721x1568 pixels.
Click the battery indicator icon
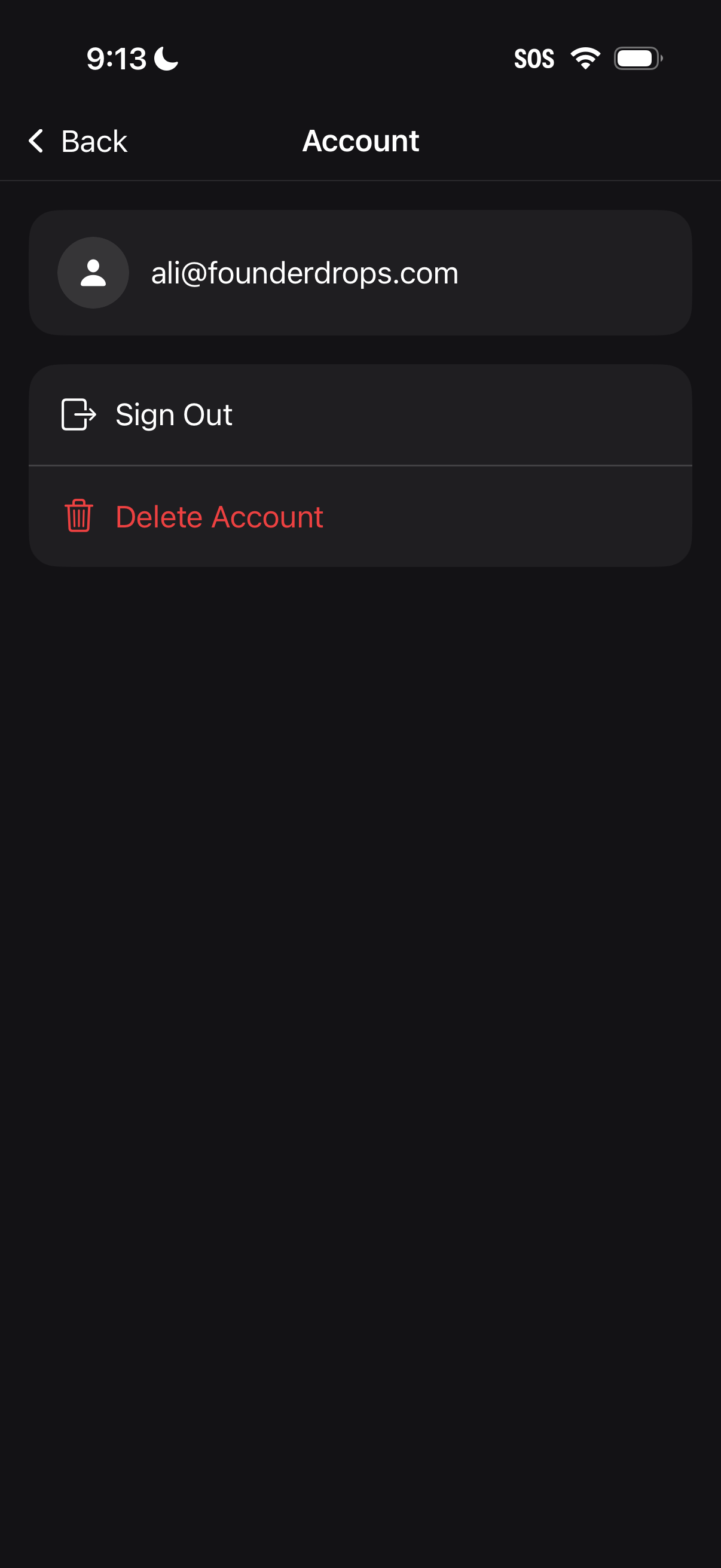(637, 59)
